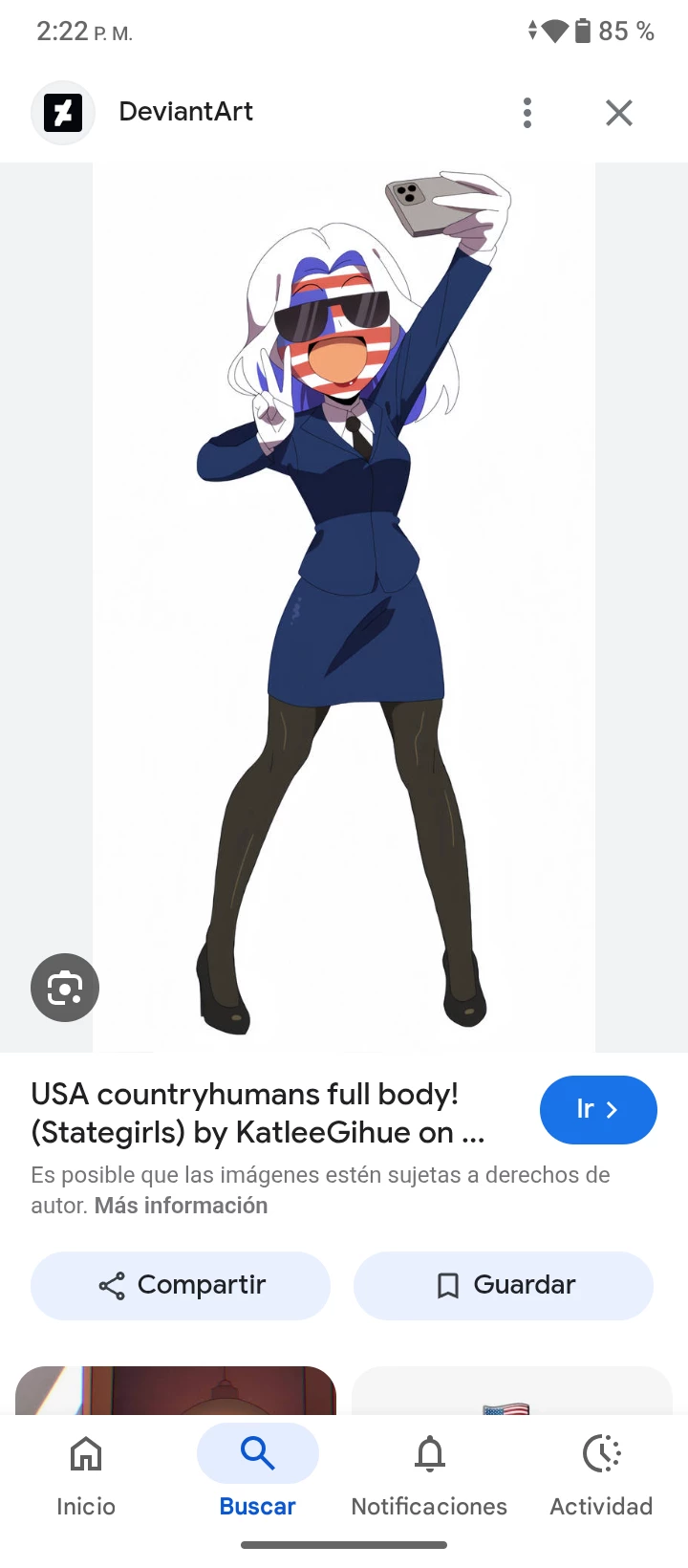The image size is (688, 1568).
Task: Open the Más información link
Action: (181, 1206)
